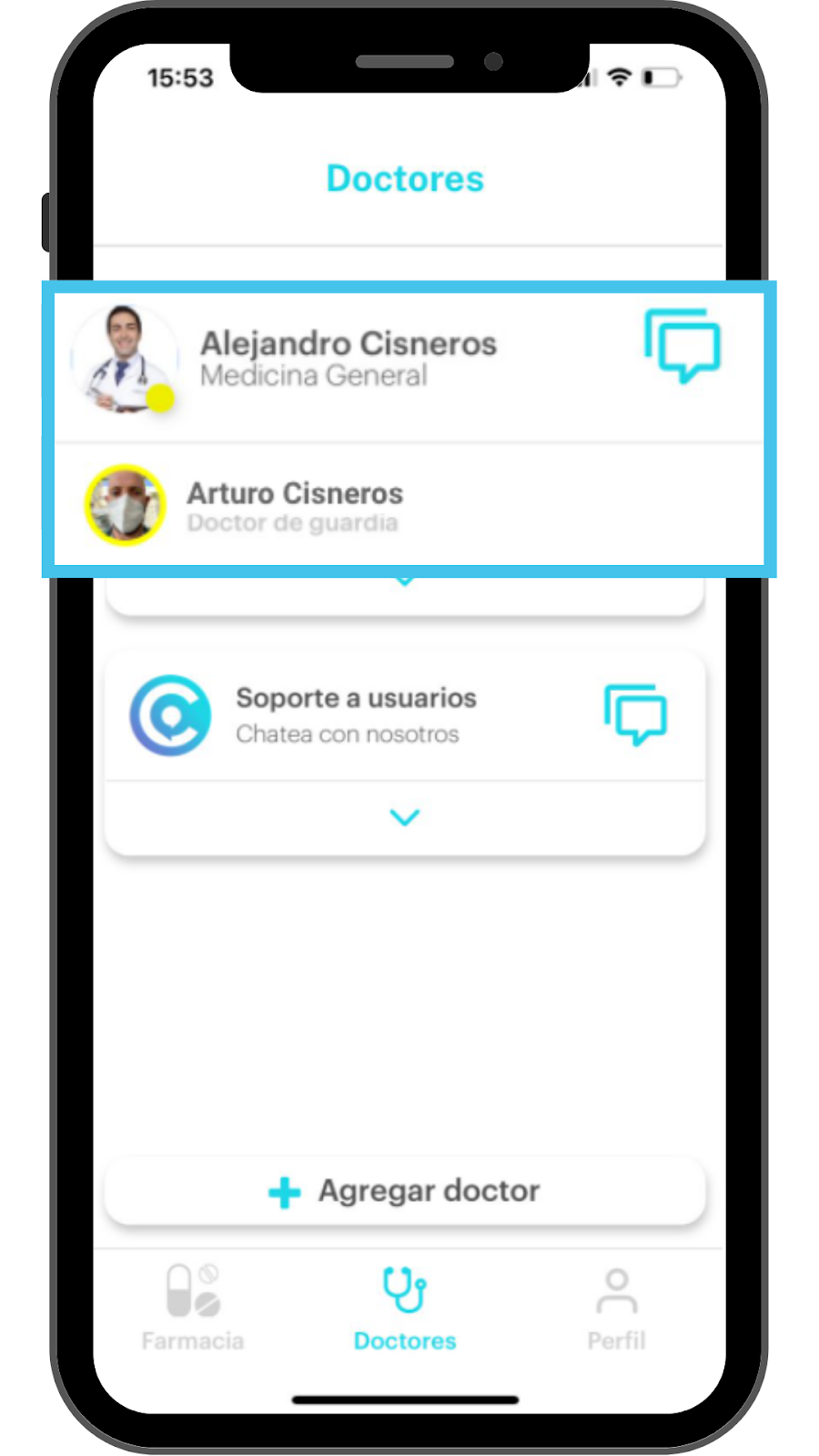Select the Doctores tab

point(405,1308)
